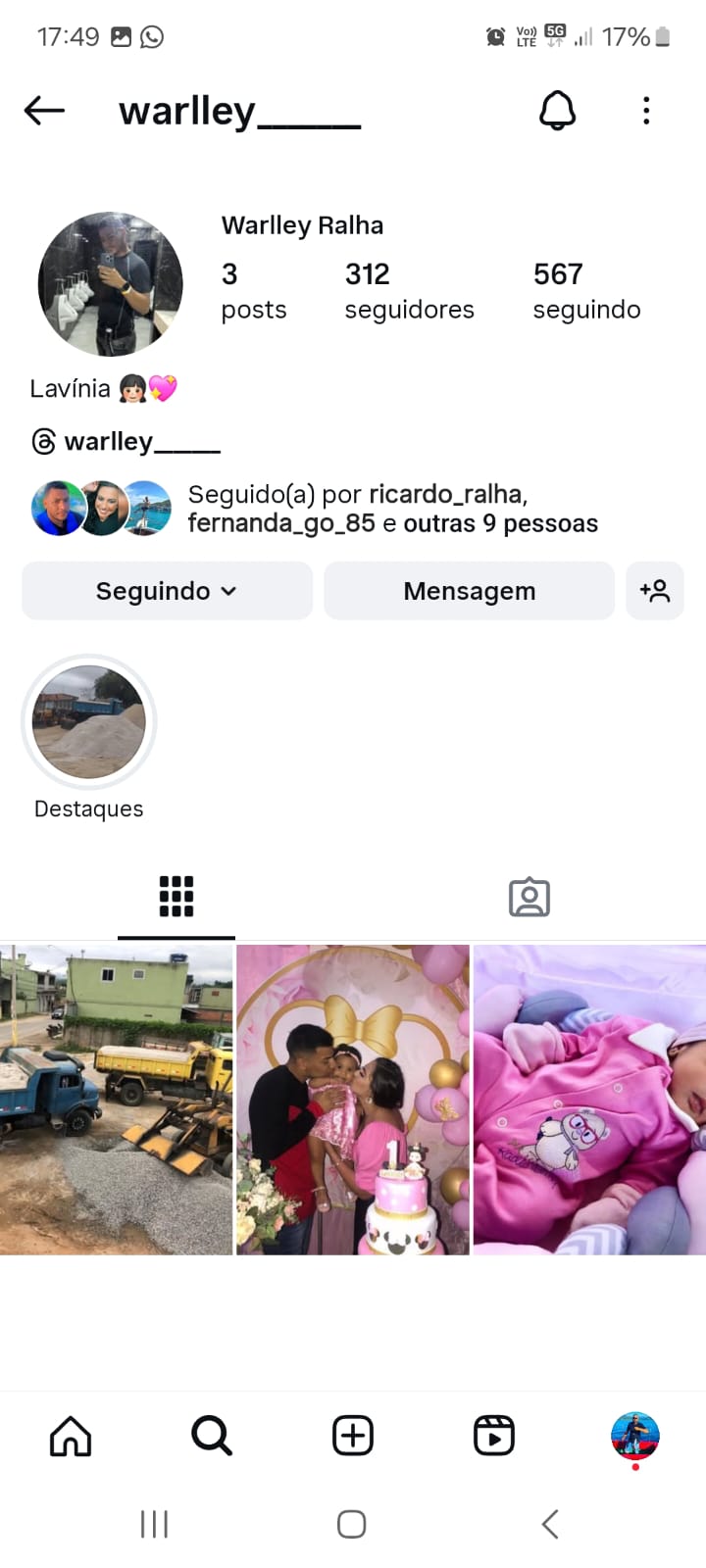Go to the Instagram home feed
Image resolution: width=706 pixels, height=1568 pixels.
pyautogui.click(x=71, y=1437)
